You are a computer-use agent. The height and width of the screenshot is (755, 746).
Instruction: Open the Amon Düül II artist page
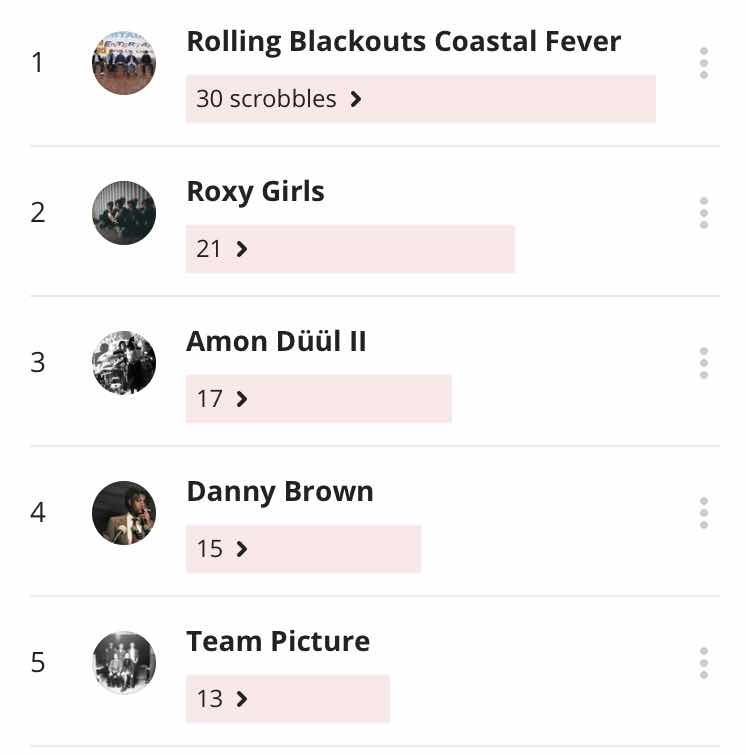[x=276, y=342]
